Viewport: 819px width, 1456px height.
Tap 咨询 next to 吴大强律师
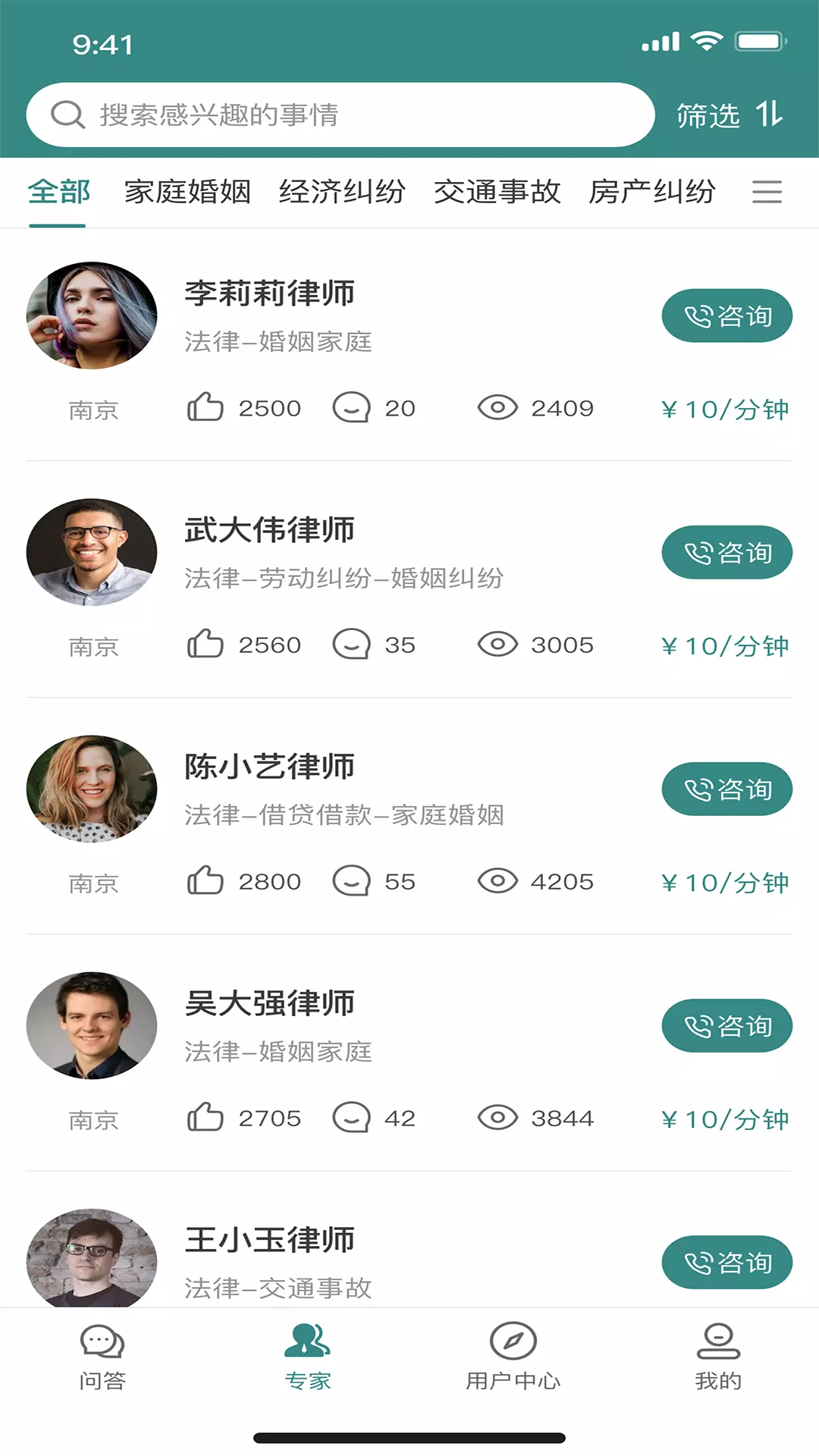pyautogui.click(x=727, y=1025)
